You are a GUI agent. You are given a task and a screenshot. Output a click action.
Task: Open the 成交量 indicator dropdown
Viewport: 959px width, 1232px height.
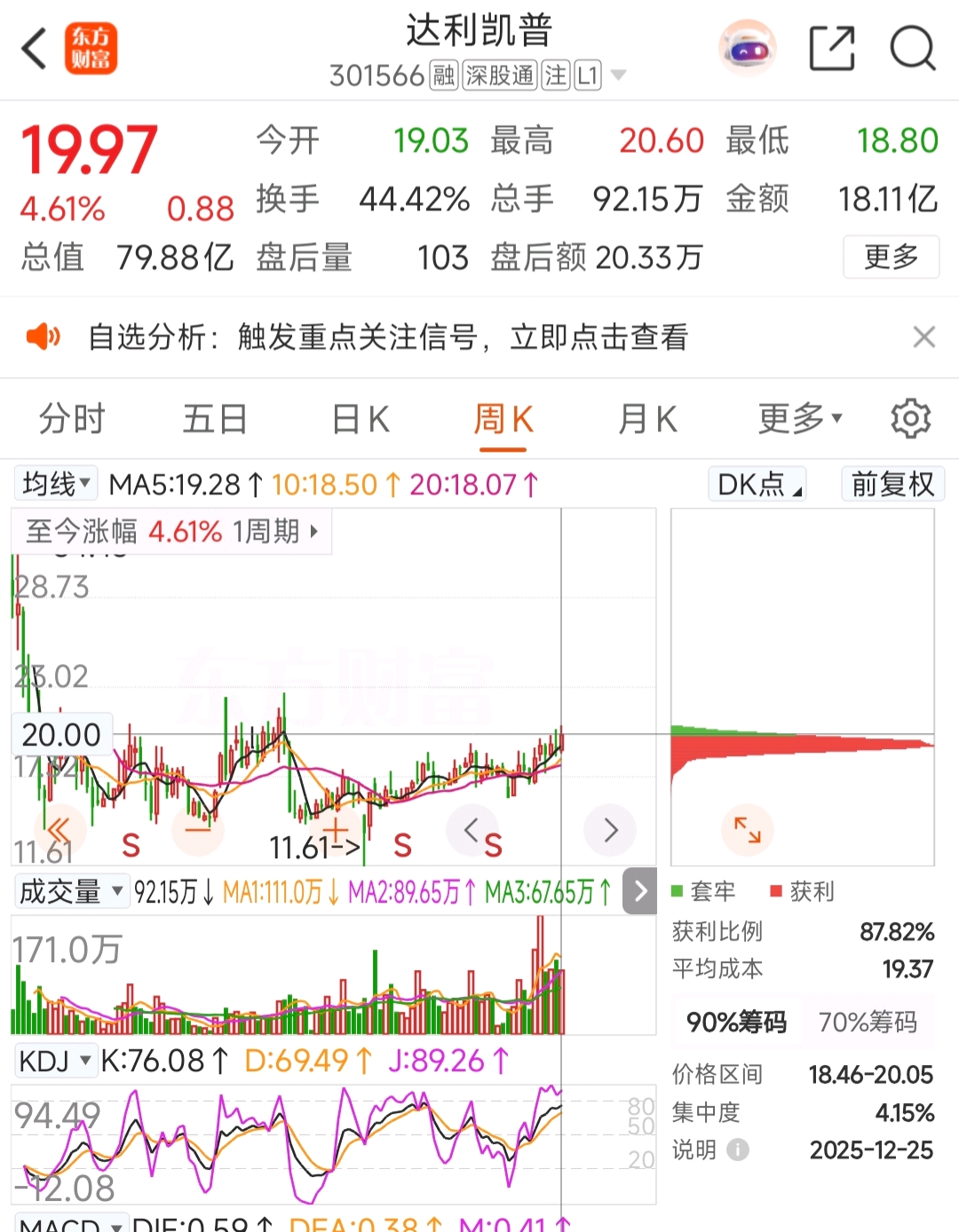pyautogui.click(x=71, y=891)
